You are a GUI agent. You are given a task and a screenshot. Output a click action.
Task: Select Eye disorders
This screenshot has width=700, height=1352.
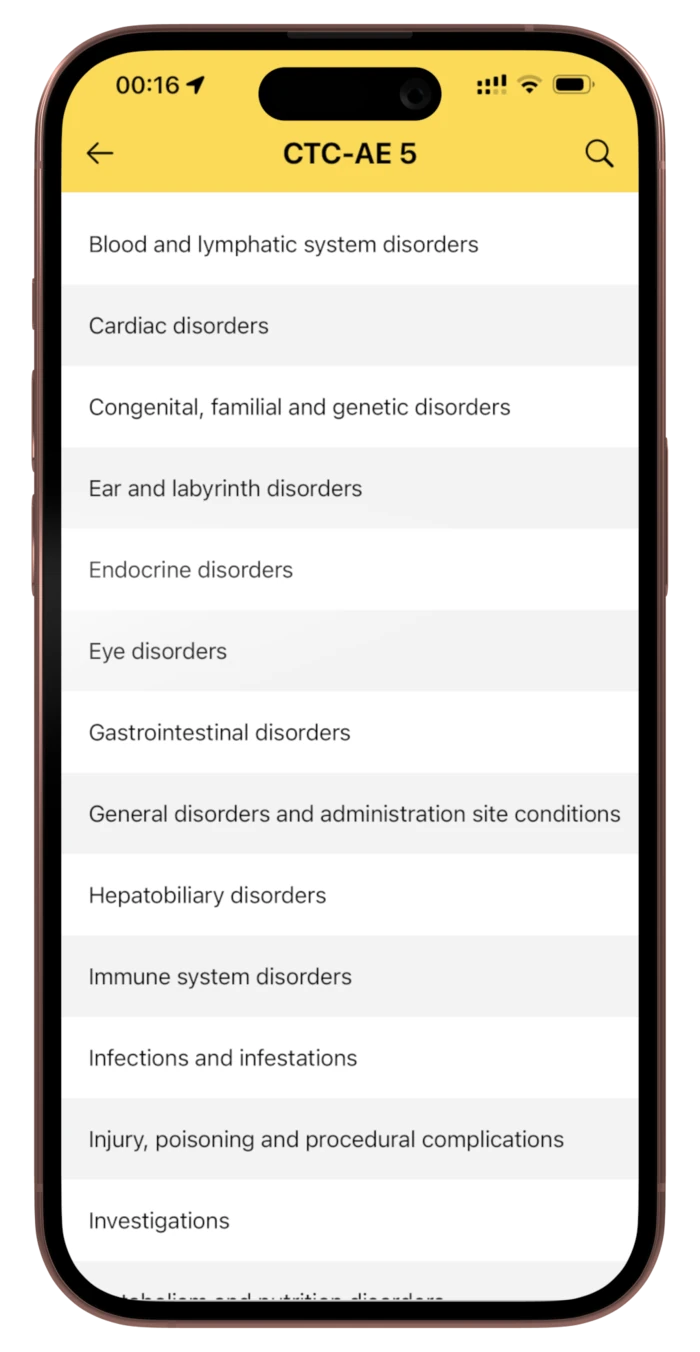350,651
